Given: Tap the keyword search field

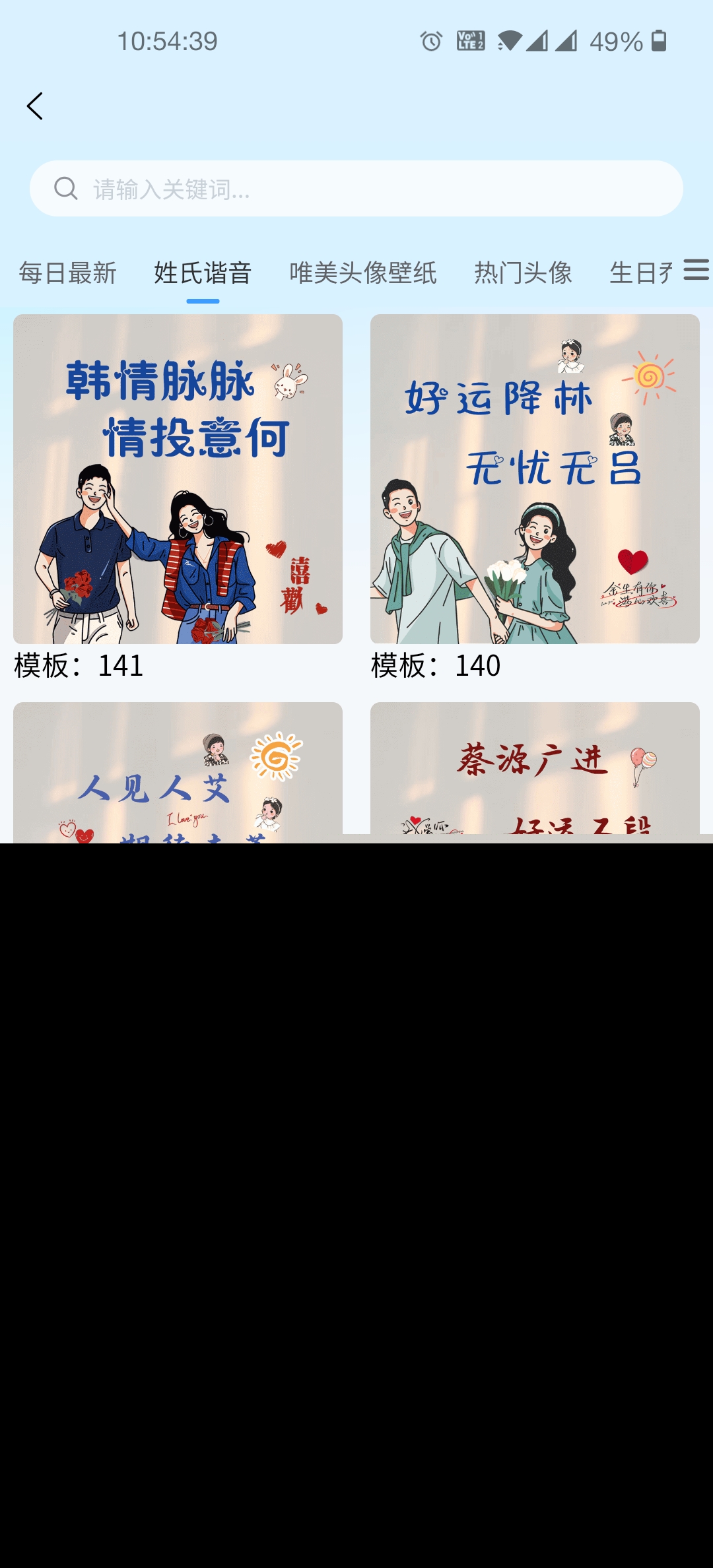Looking at the screenshot, I should 356,189.
